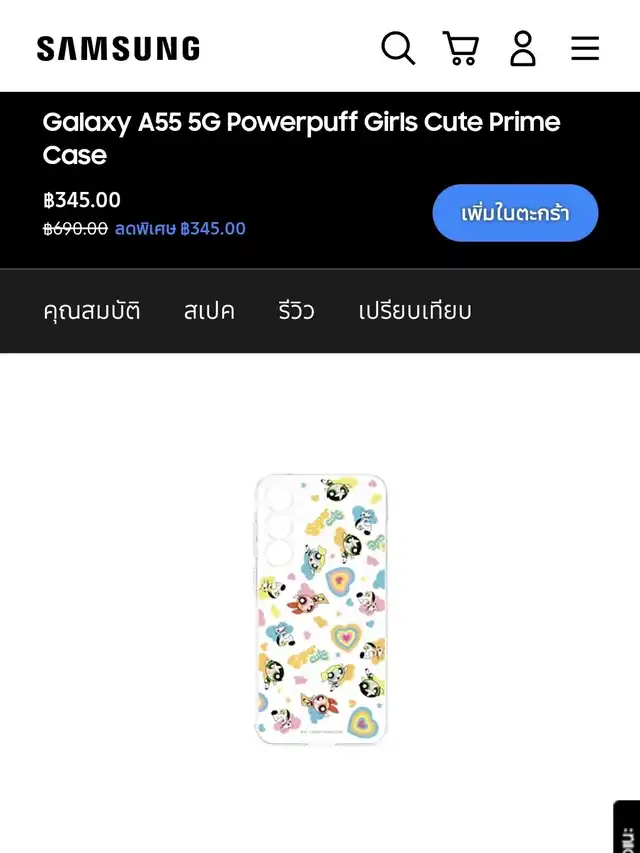Open the Powerpuff Girls case product image
640x853 pixels.
click(x=320, y=610)
